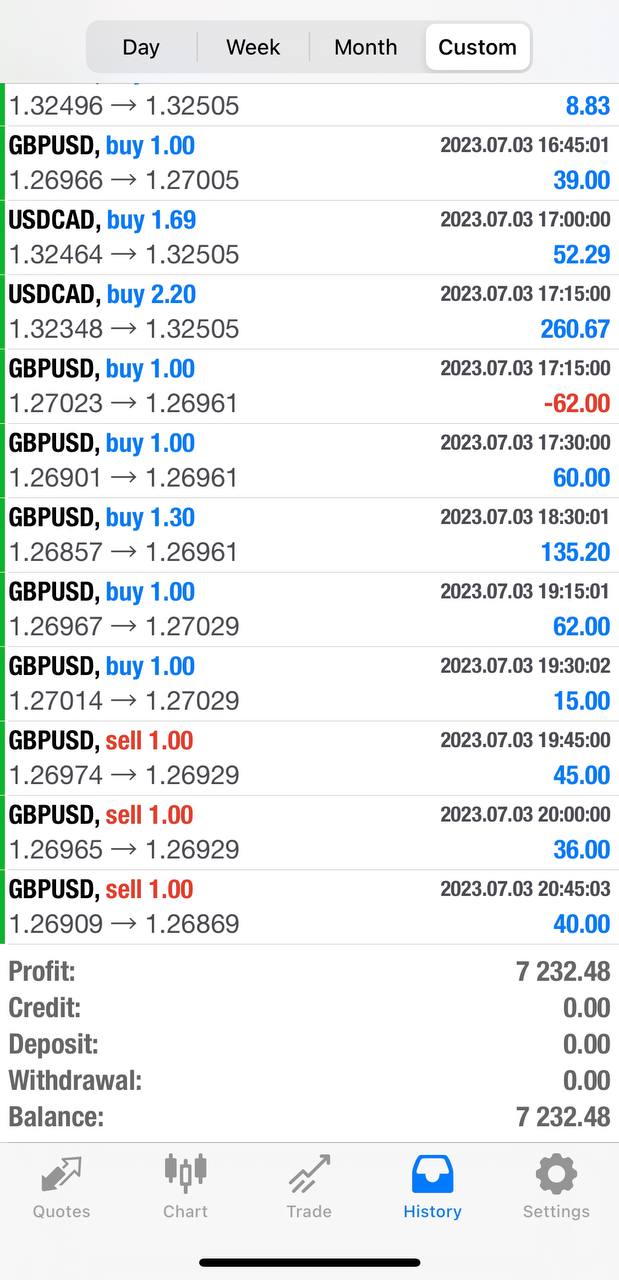Select the GBPUSD buy trade at 19:15:01
This screenshot has width=619, height=1280.
click(x=309, y=609)
